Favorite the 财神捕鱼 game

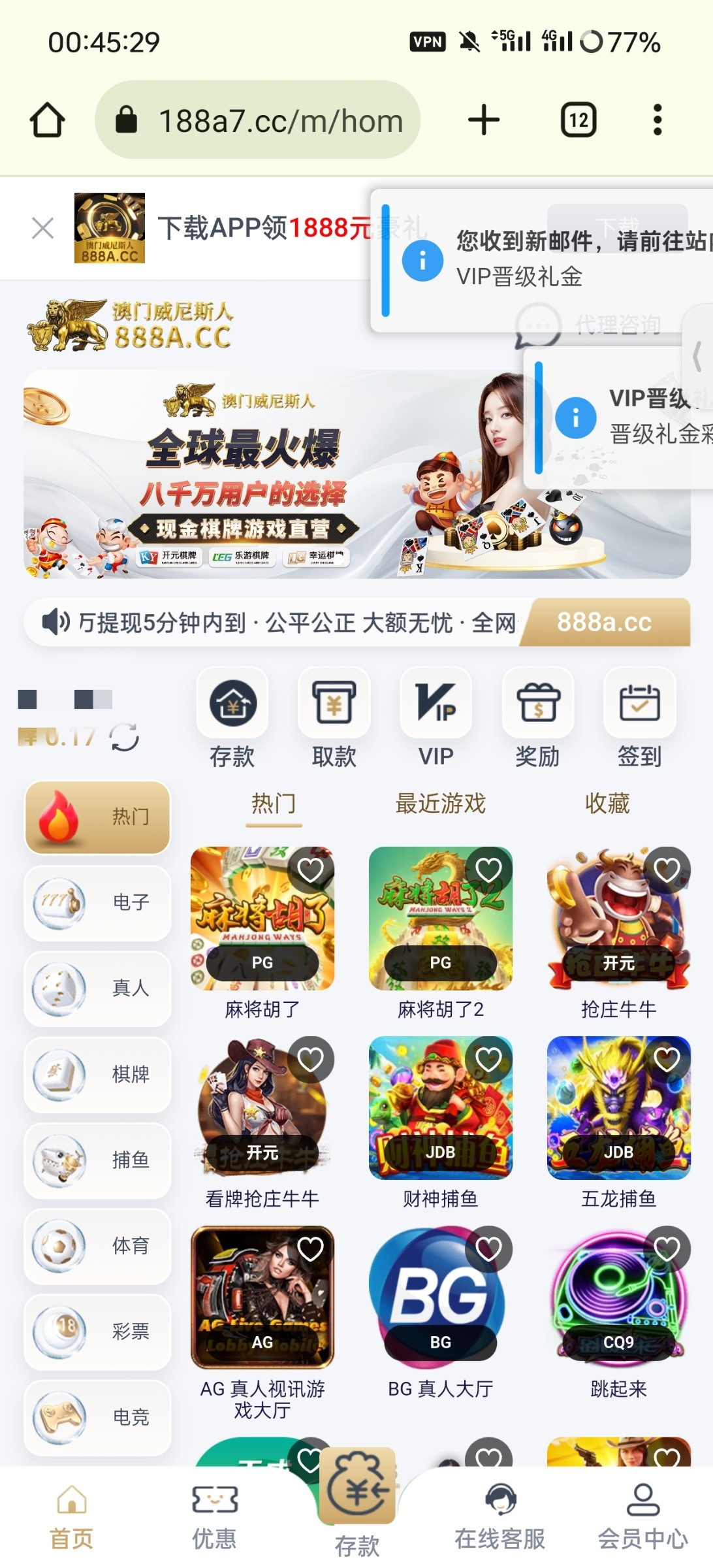pyautogui.click(x=488, y=1059)
